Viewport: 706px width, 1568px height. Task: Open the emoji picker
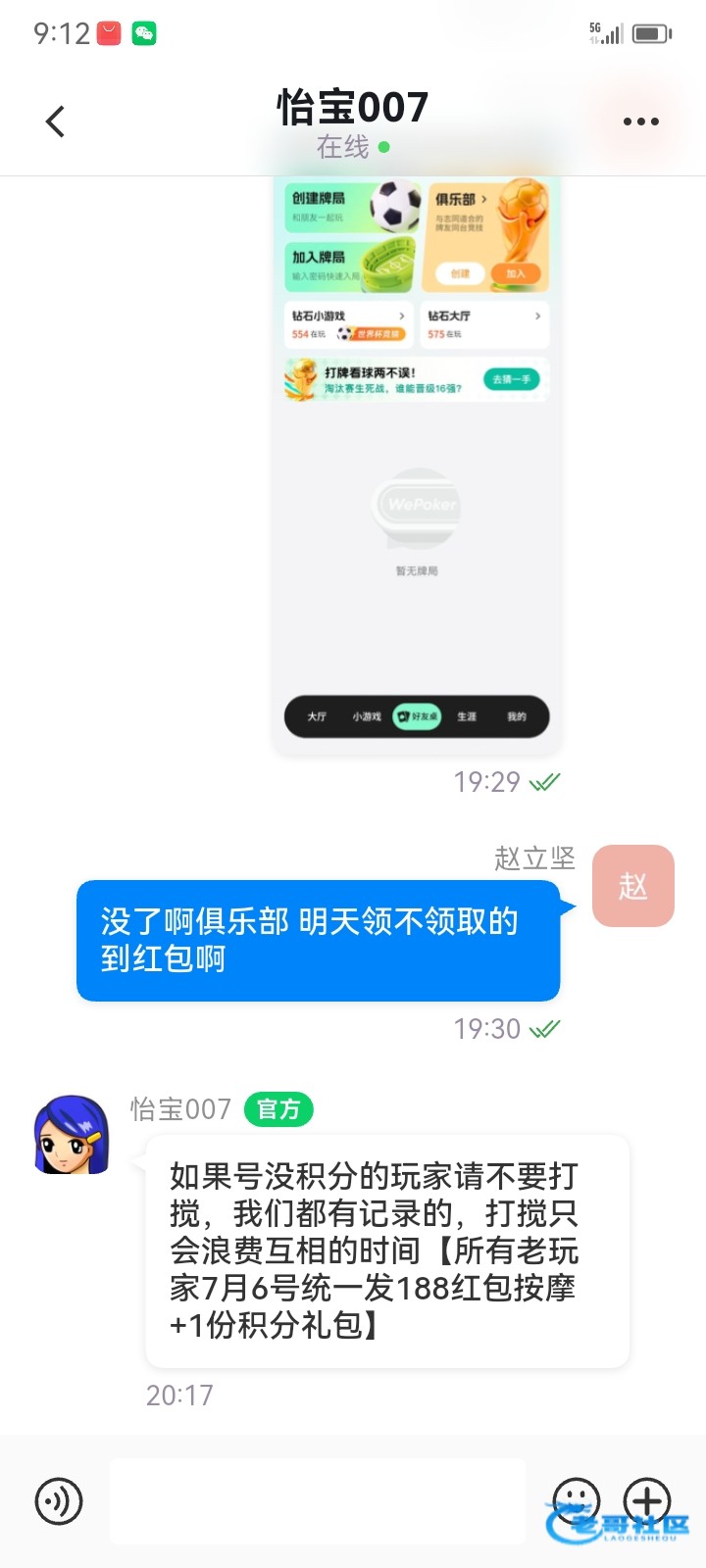pos(577,1501)
